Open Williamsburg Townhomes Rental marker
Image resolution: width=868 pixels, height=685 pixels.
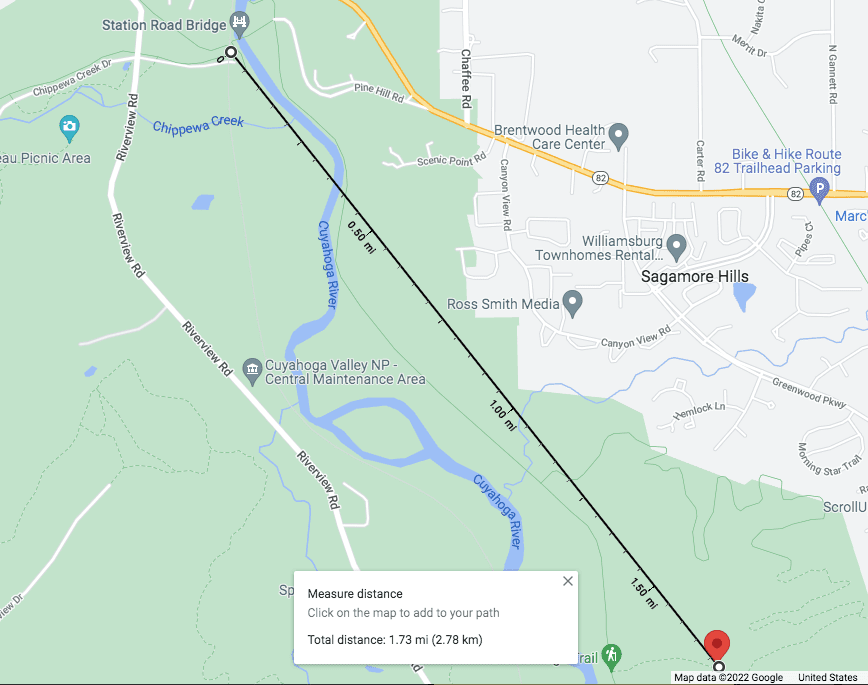click(x=676, y=245)
